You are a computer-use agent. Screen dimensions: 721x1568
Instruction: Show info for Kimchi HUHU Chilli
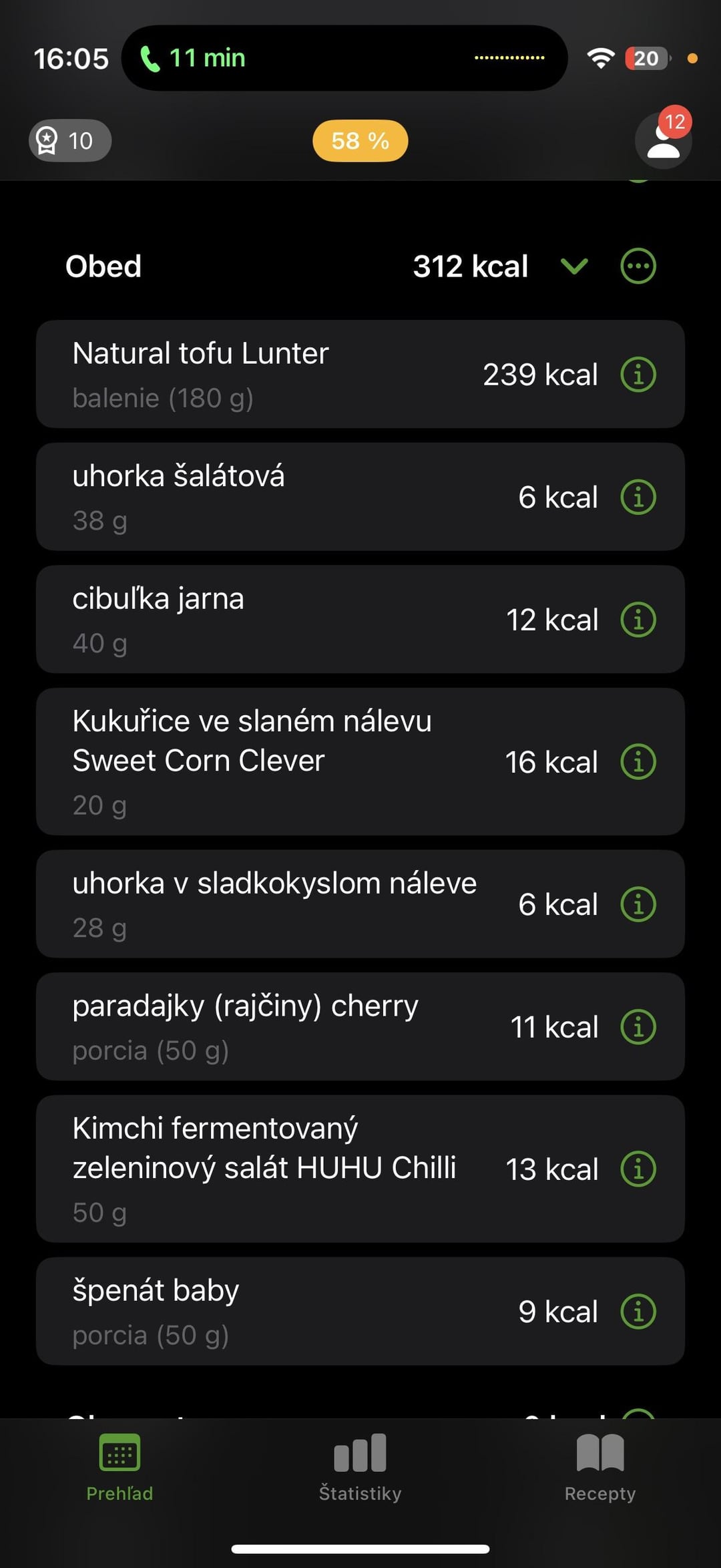coord(638,1169)
